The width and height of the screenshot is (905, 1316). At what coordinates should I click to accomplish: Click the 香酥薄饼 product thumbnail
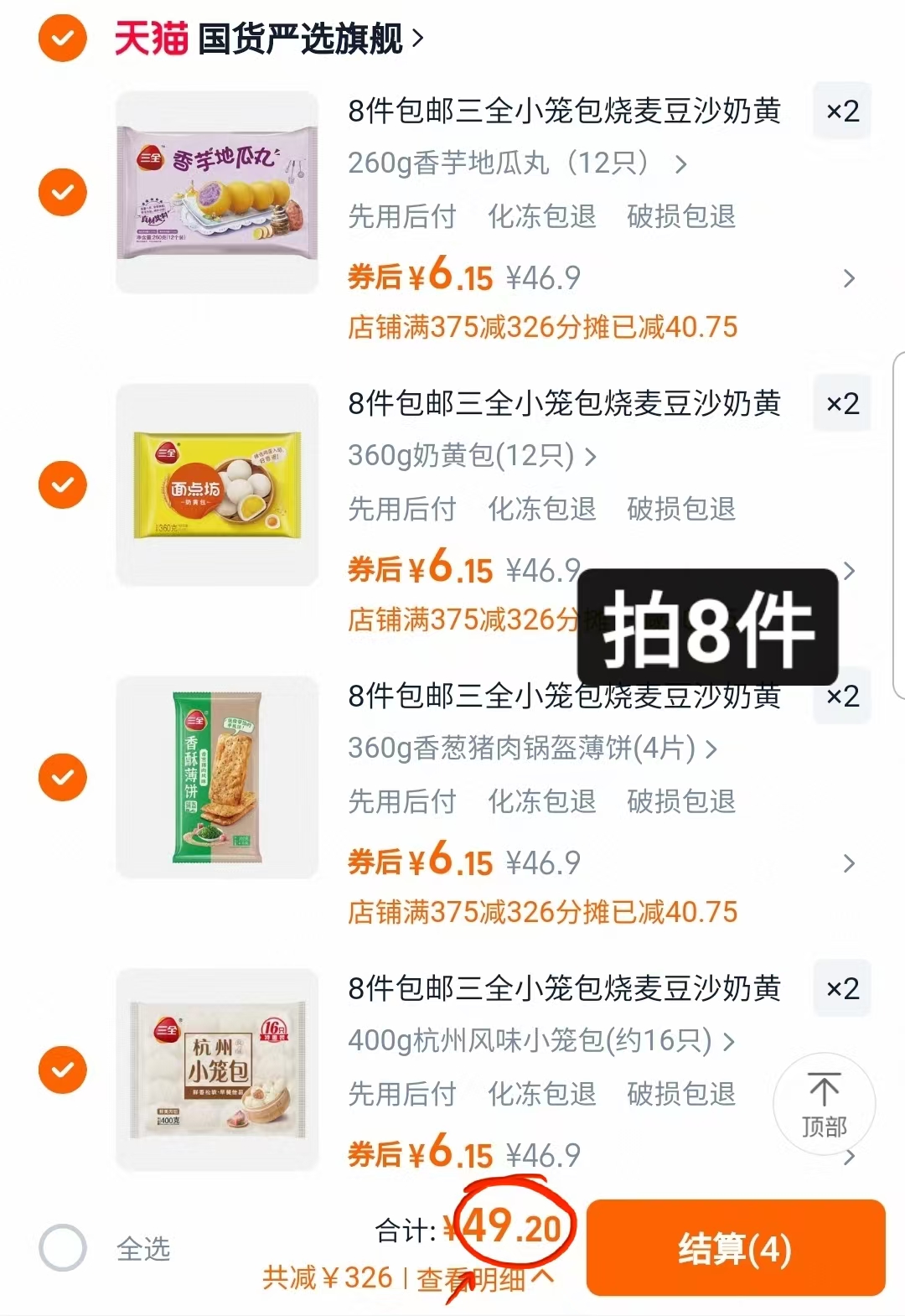(x=215, y=777)
